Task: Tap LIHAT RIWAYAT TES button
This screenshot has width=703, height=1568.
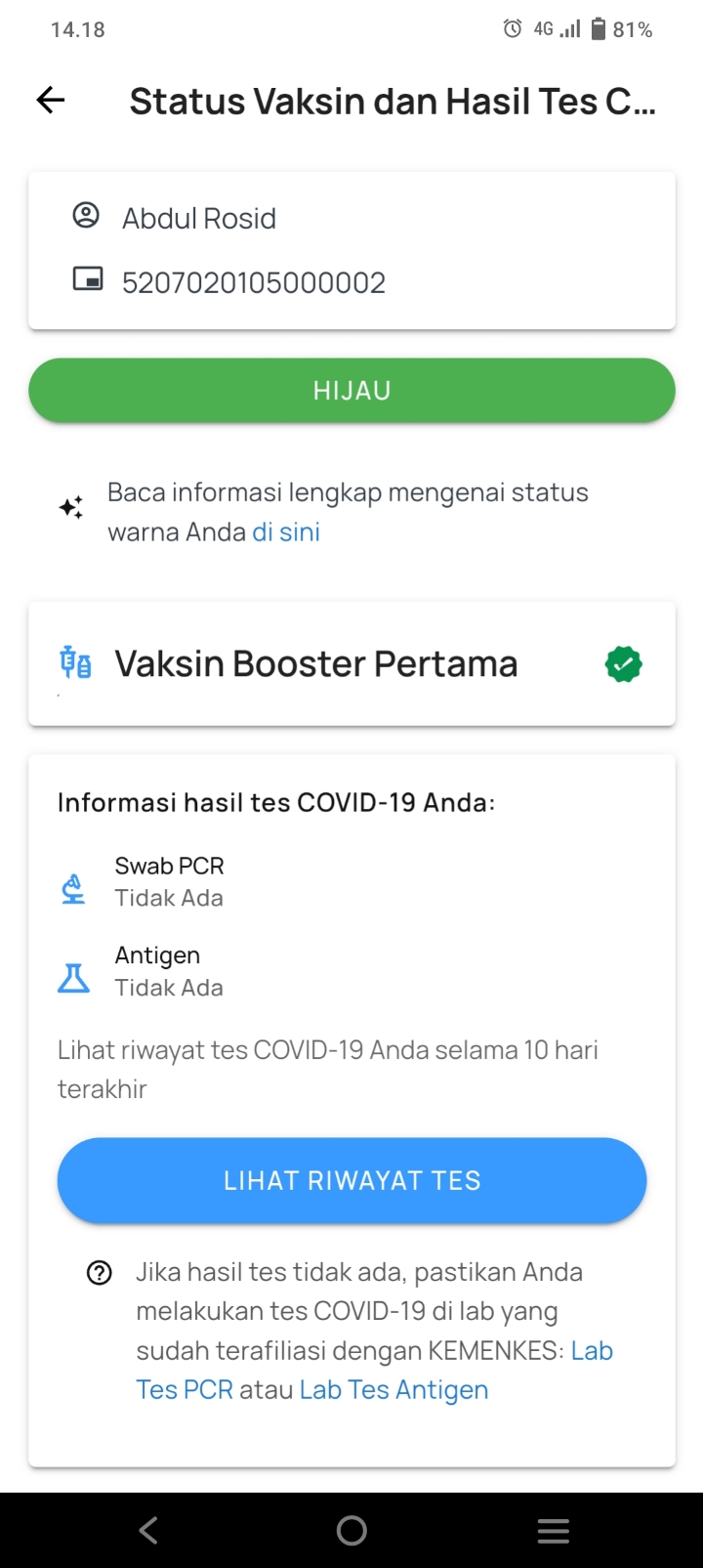Action: [351, 1180]
